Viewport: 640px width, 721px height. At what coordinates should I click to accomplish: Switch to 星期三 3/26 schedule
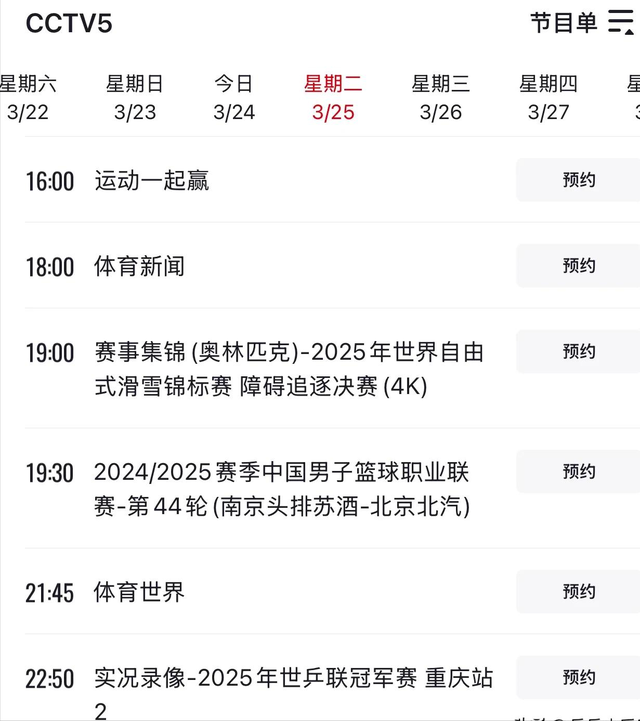pos(441,98)
